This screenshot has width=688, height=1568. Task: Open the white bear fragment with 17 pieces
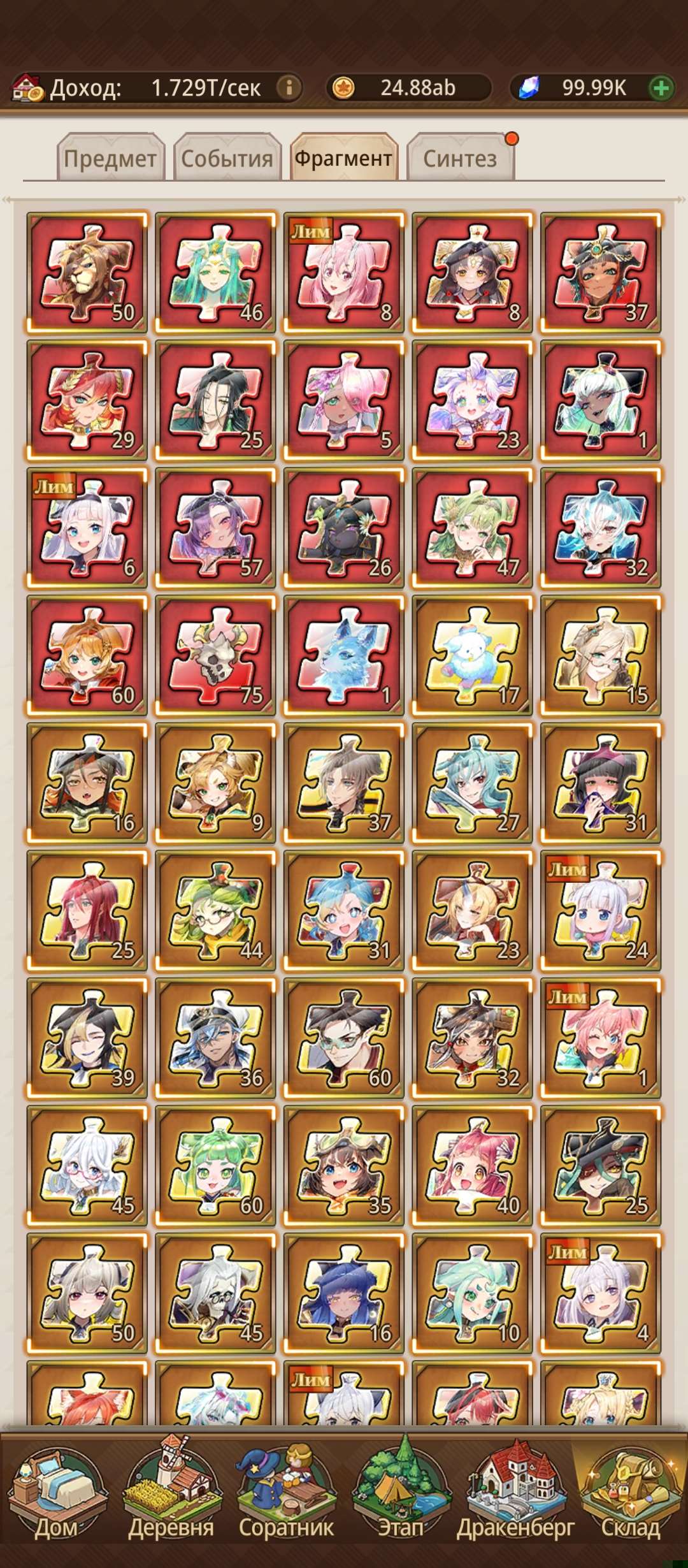tap(472, 655)
